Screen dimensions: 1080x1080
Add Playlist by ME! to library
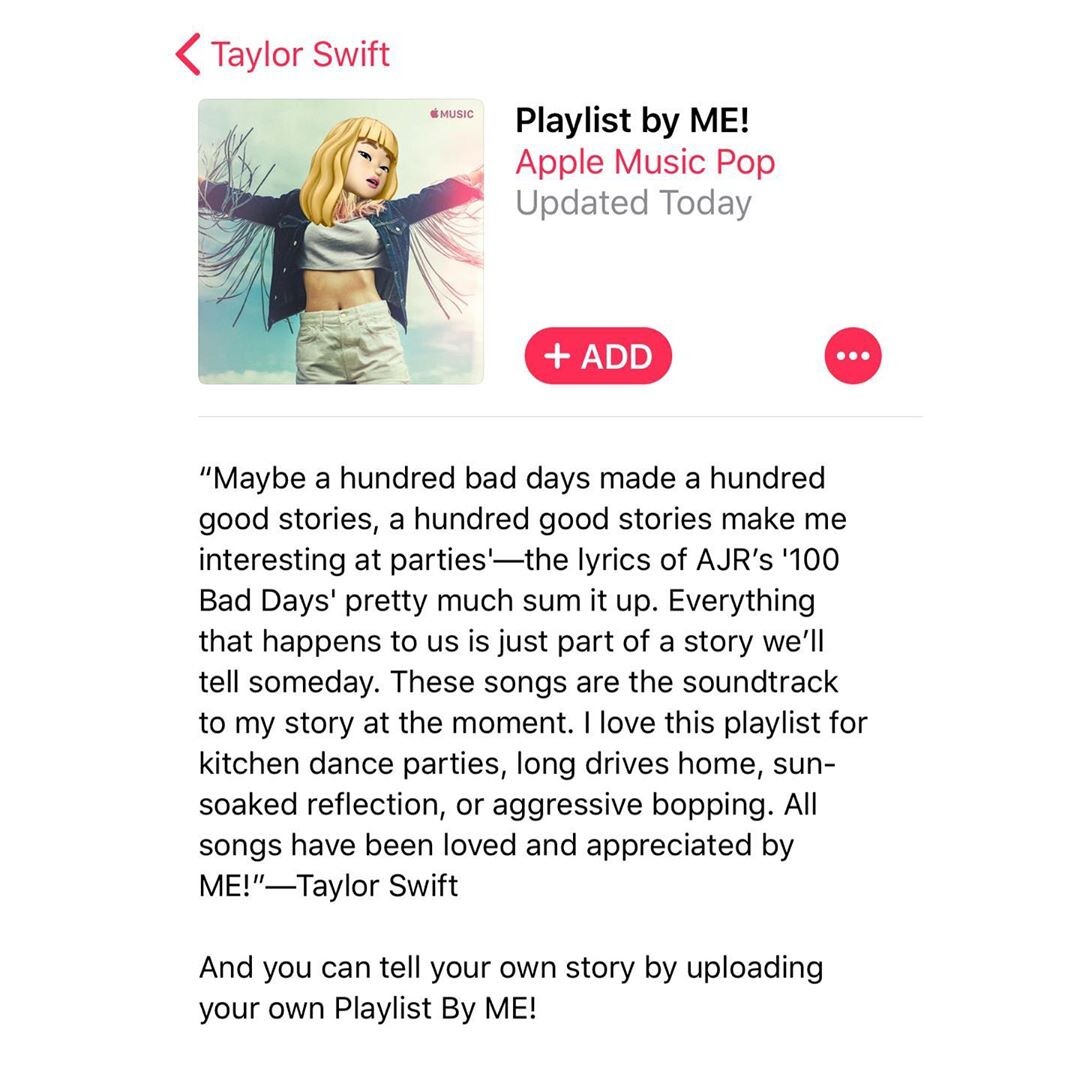point(598,356)
